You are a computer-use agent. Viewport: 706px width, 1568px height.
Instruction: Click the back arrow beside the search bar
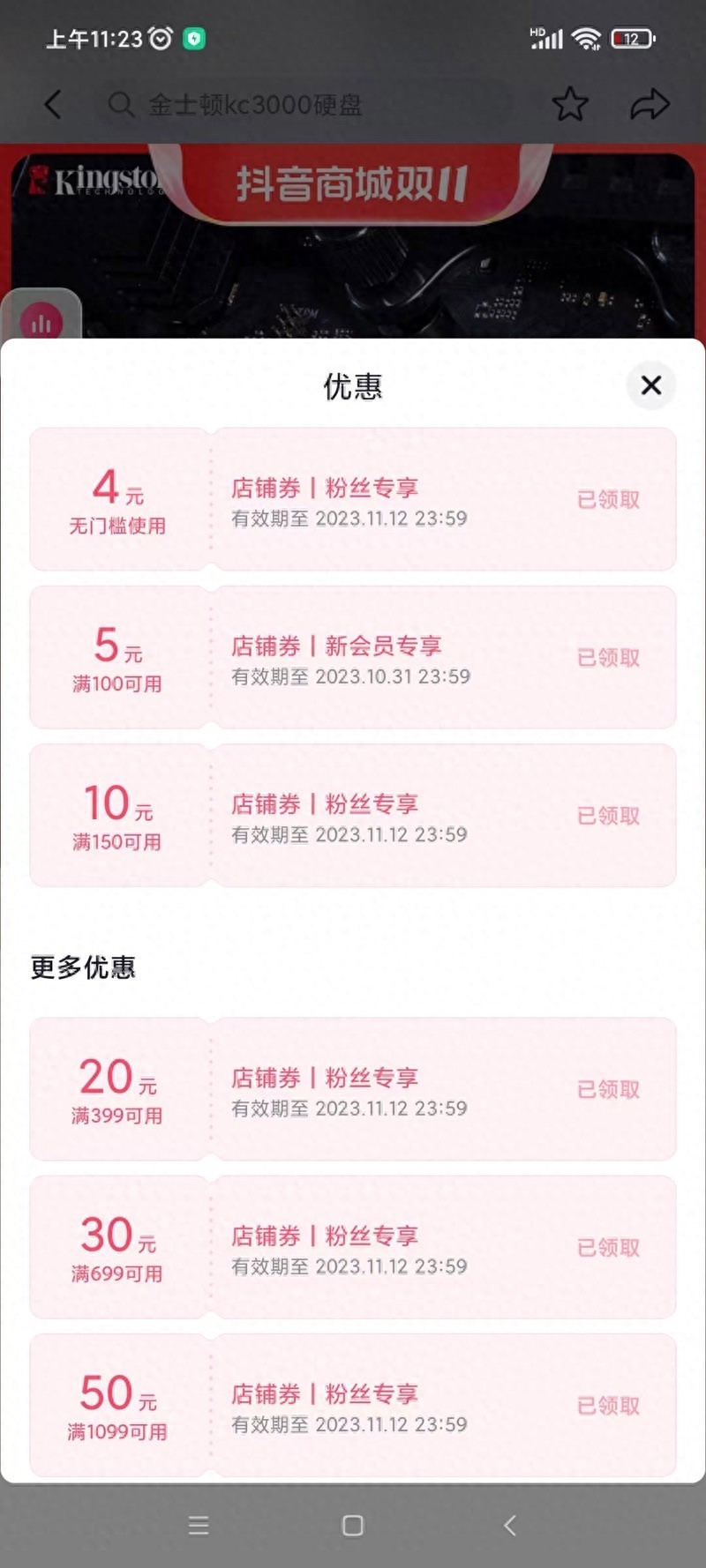[51, 103]
